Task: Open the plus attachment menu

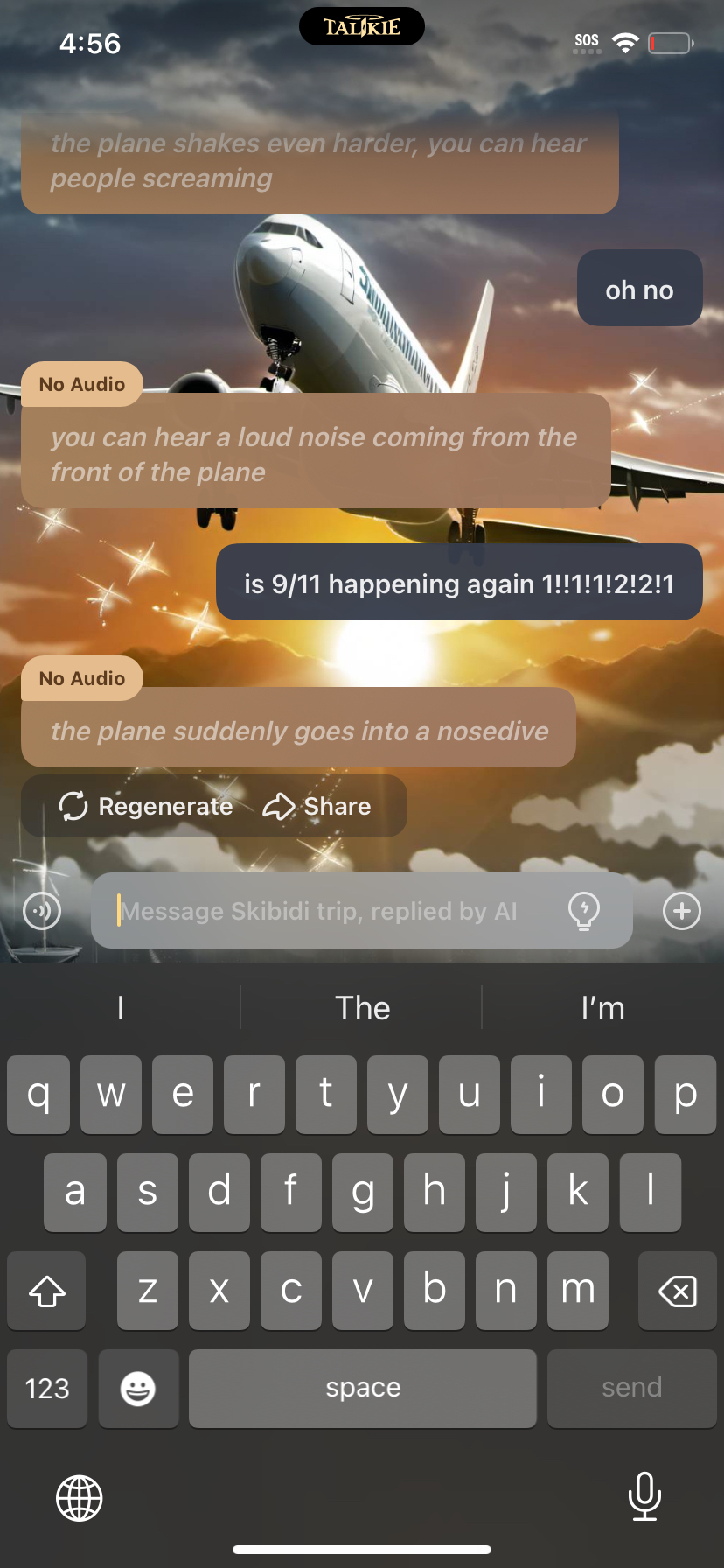Action: coord(682,911)
